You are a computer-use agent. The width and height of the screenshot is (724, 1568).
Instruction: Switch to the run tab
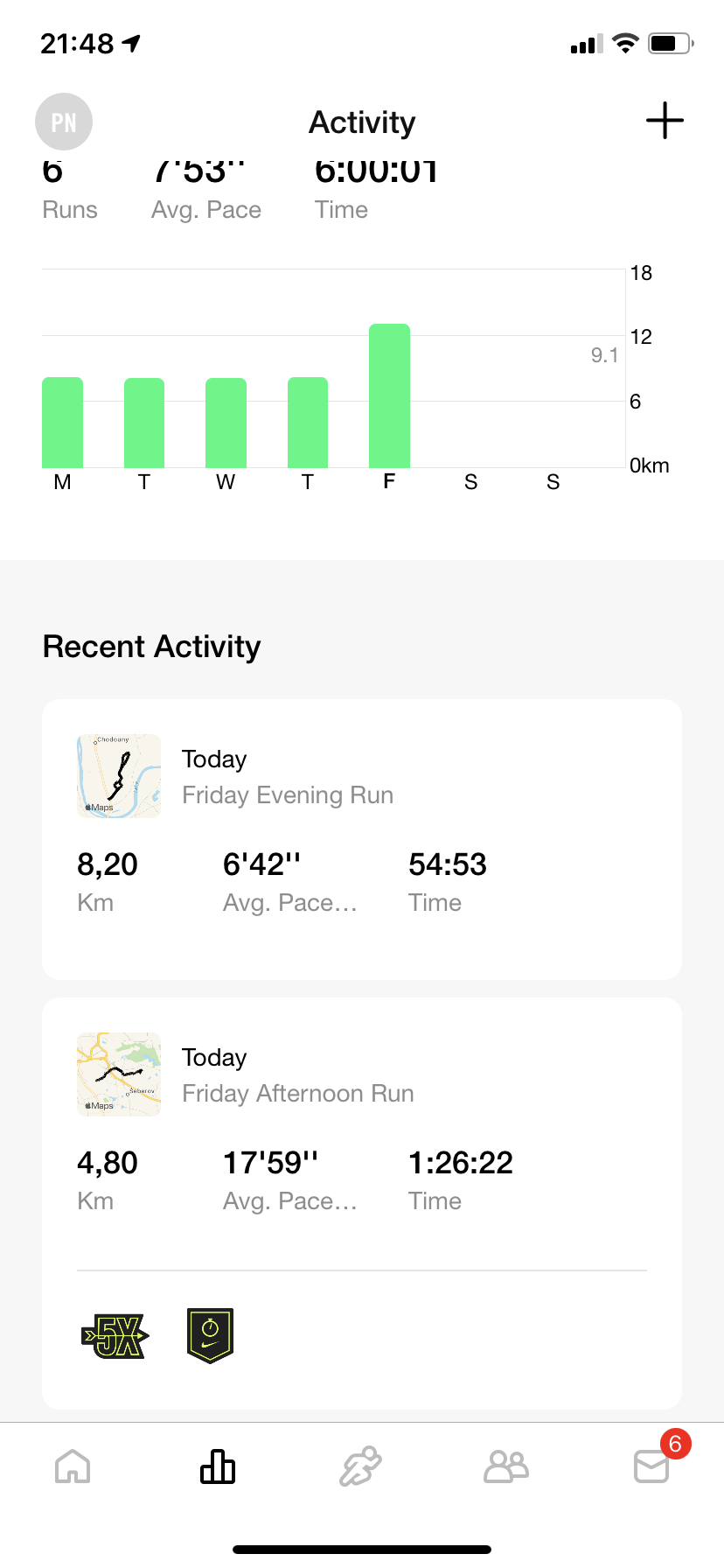[x=361, y=1466]
